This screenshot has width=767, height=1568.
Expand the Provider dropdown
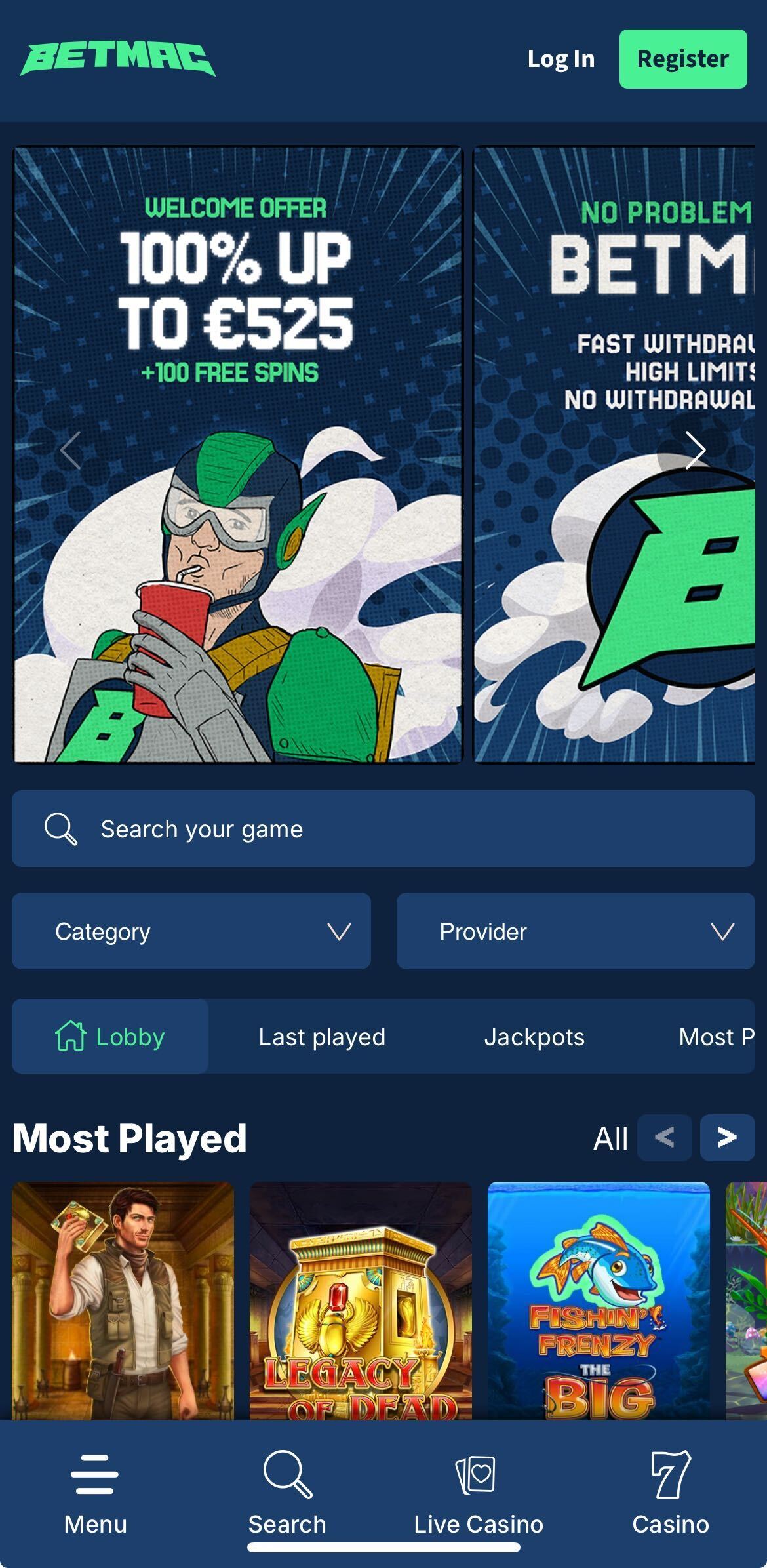click(x=575, y=931)
